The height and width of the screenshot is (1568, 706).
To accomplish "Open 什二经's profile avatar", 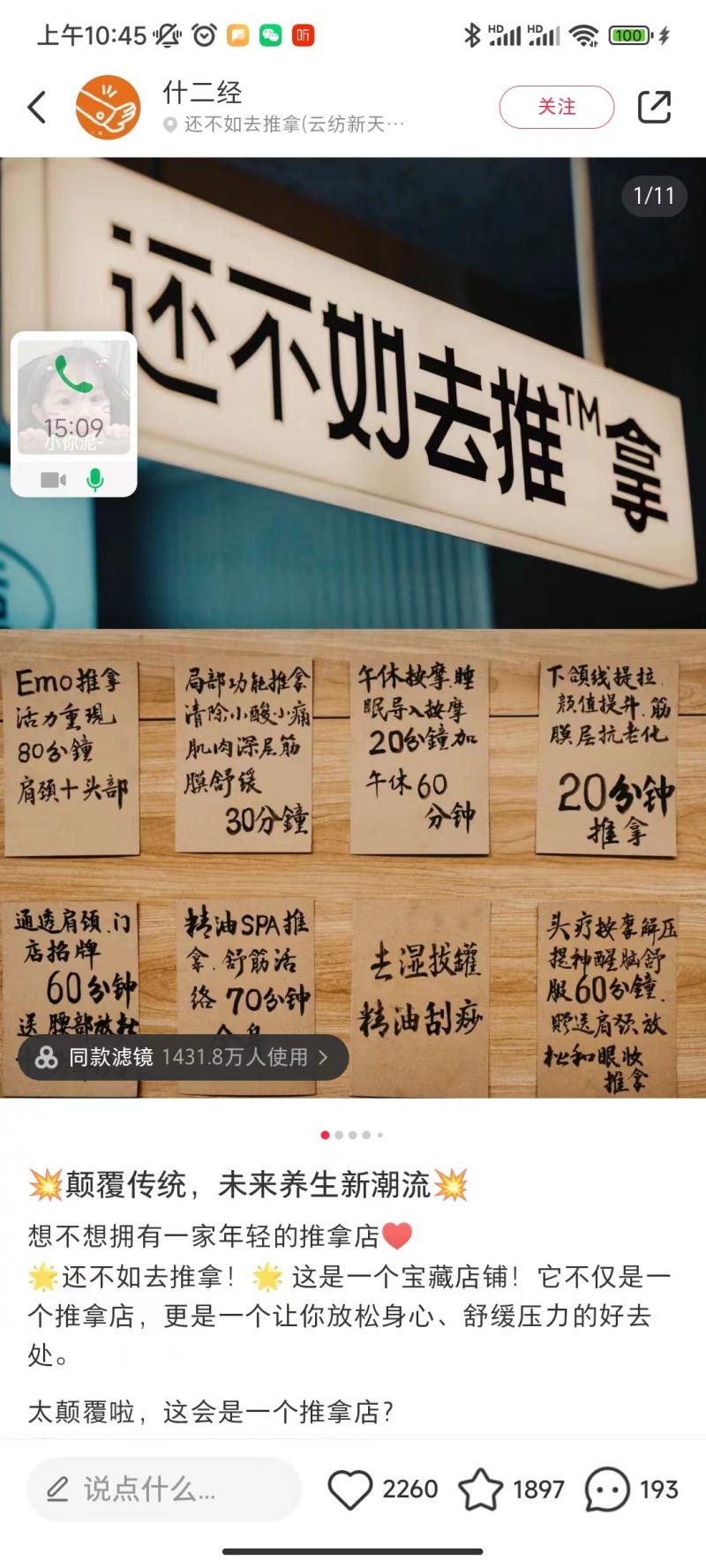I will click(108, 108).
